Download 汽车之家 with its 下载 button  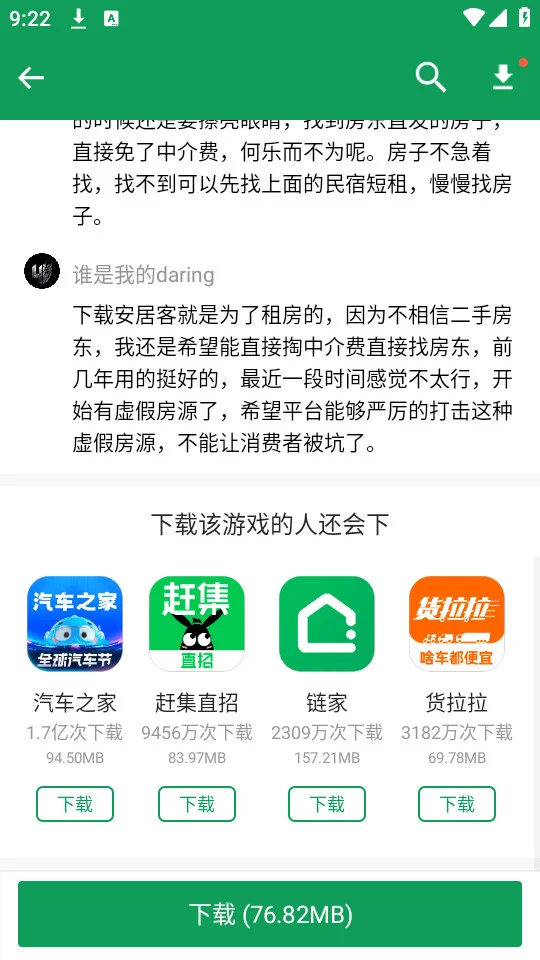pos(75,804)
